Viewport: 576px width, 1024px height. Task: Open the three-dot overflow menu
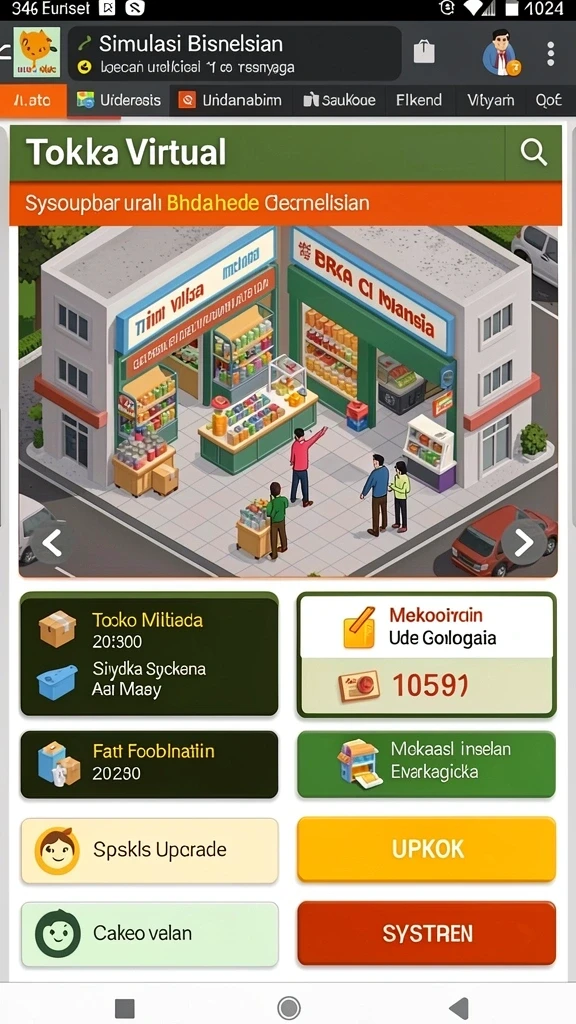click(x=551, y=54)
